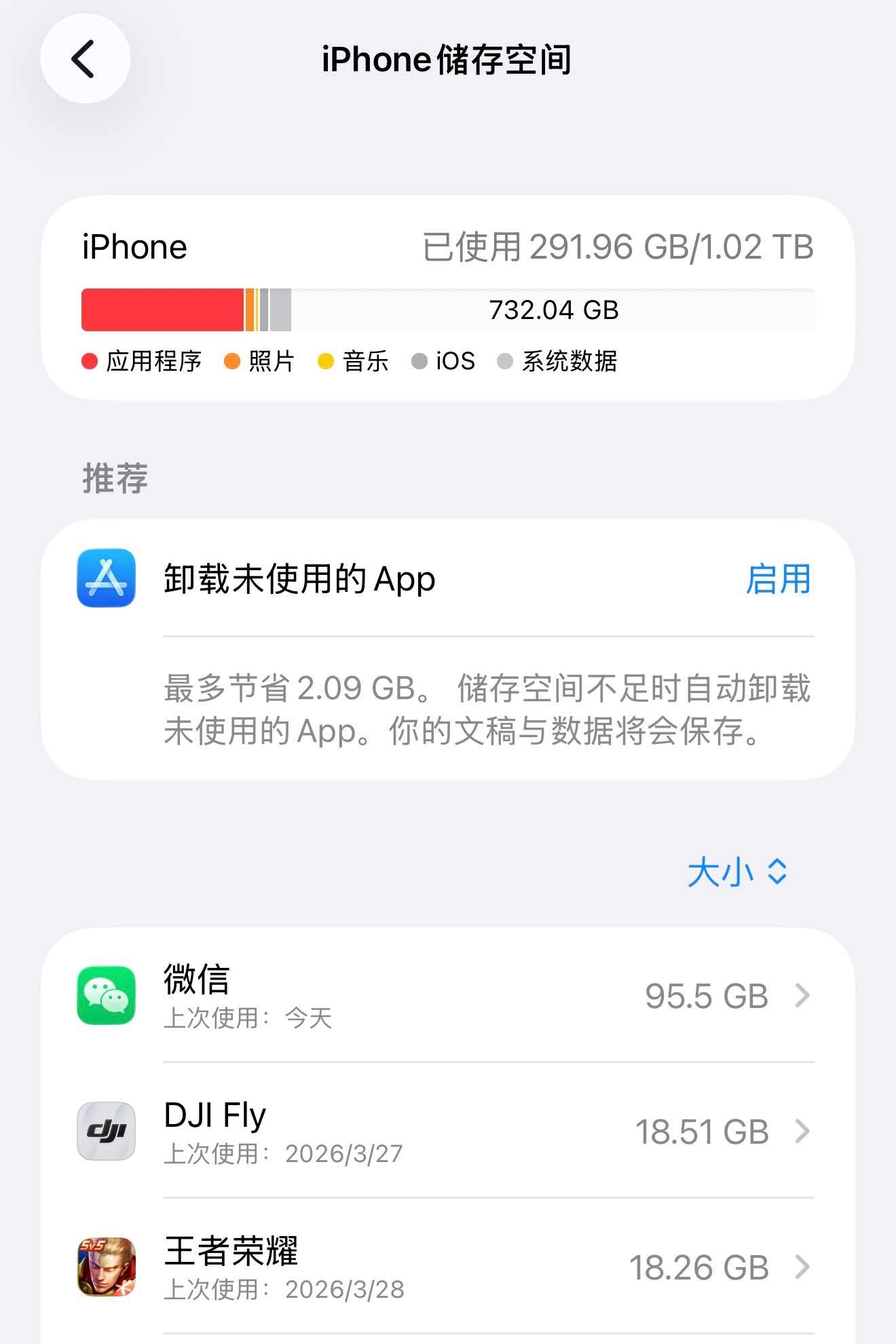The width and height of the screenshot is (896, 1344).
Task: Select the iOS gray legend dot
Action: click(419, 362)
